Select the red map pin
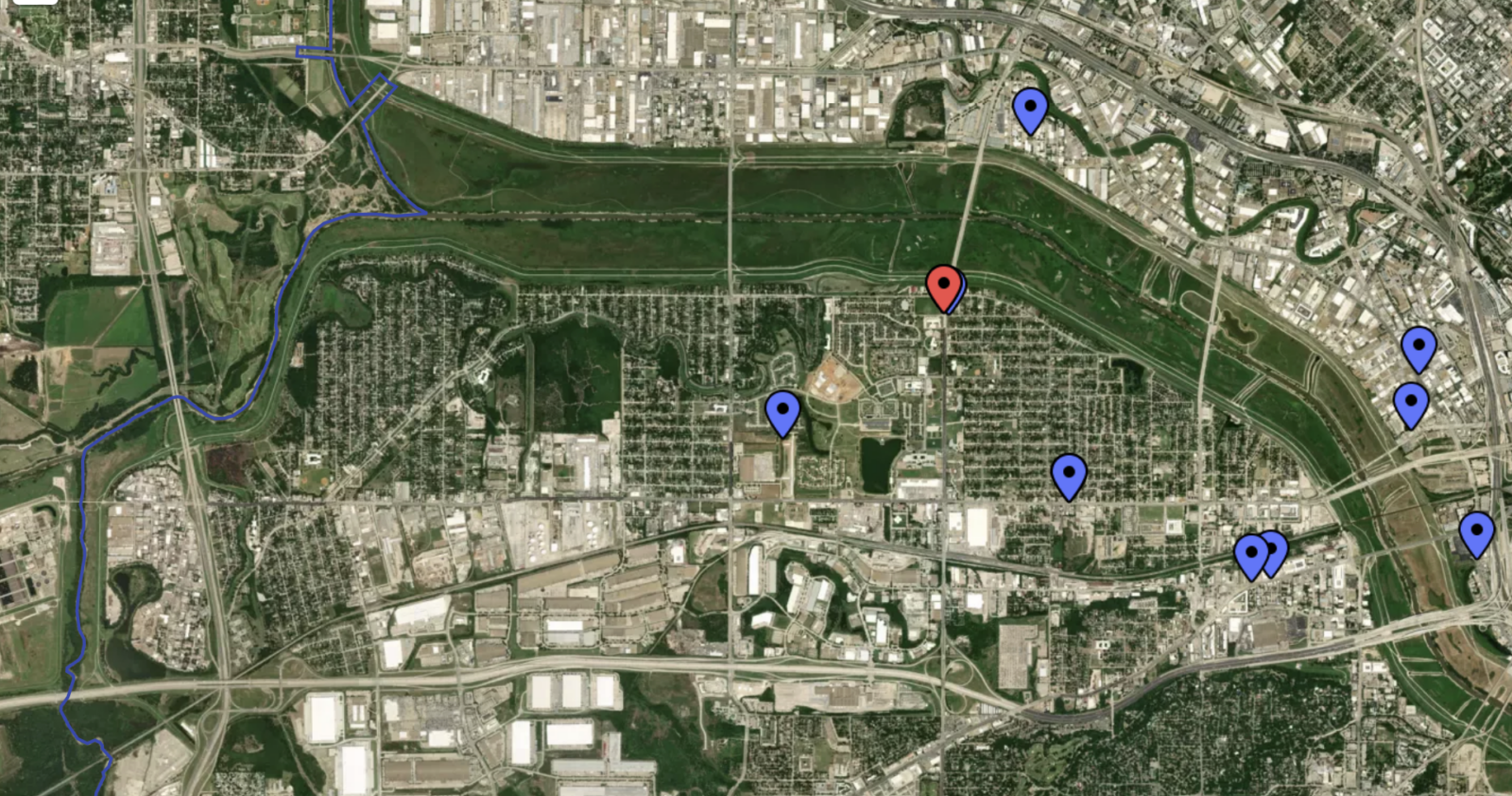Viewport: 1512px width, 796px height. (x=942, y=286)
